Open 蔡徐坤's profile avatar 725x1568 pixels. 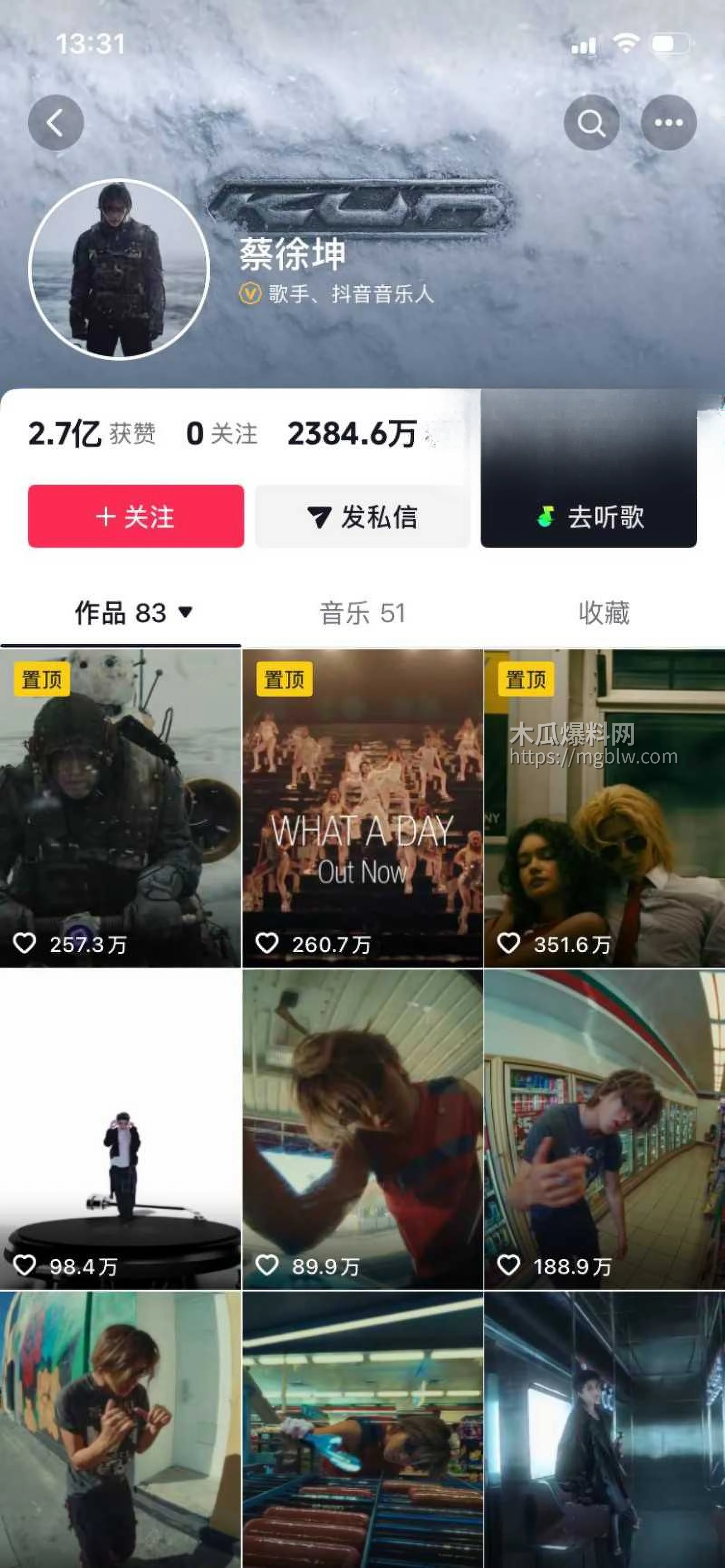119,269
